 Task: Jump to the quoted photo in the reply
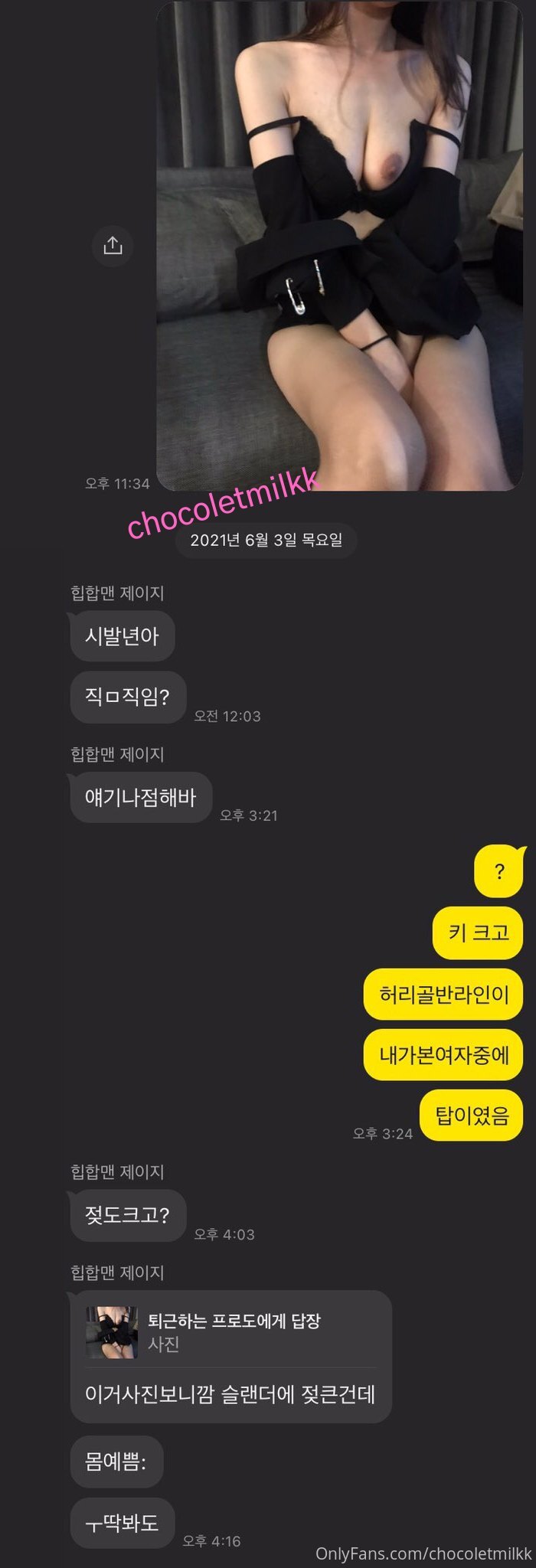click(x=113, y=1331)
